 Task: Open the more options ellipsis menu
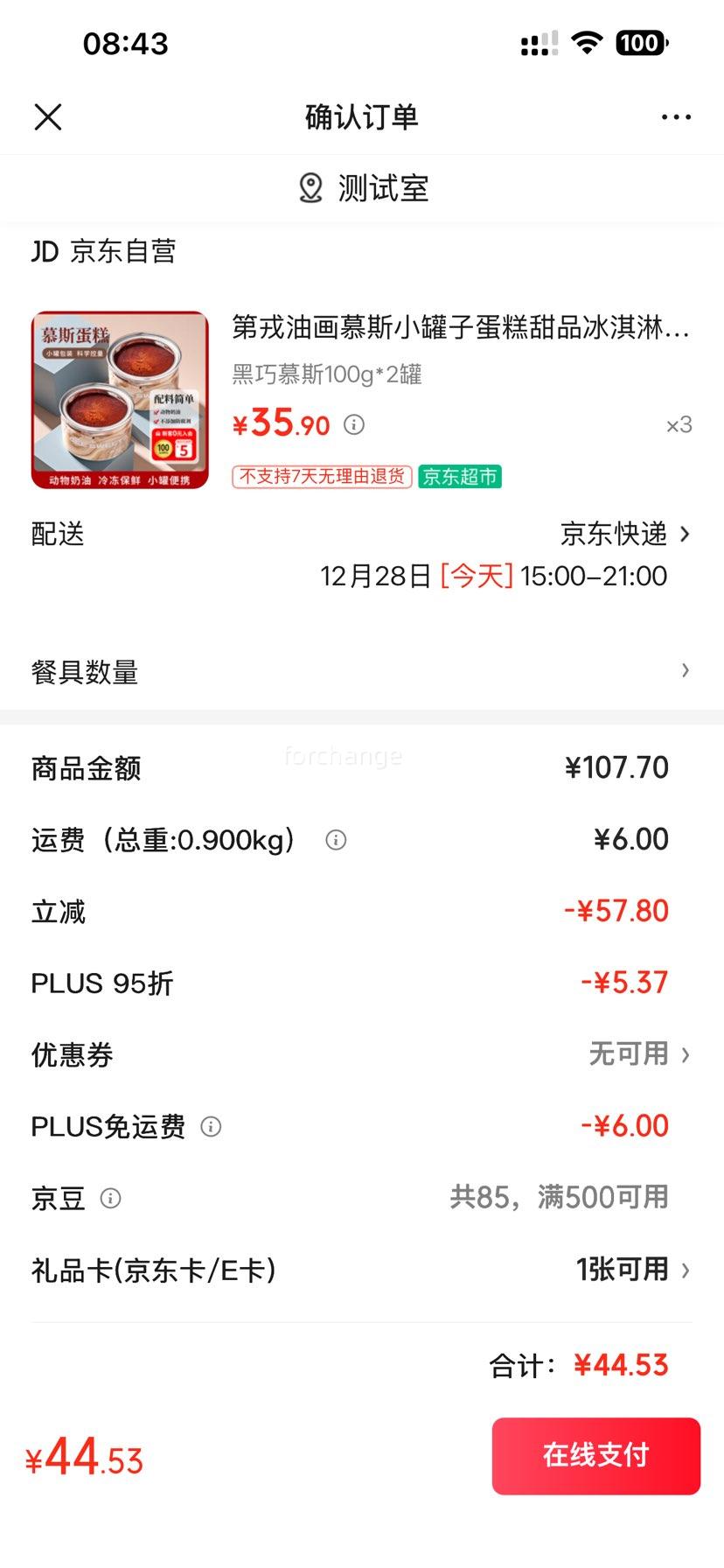click(x=676, y=115)
